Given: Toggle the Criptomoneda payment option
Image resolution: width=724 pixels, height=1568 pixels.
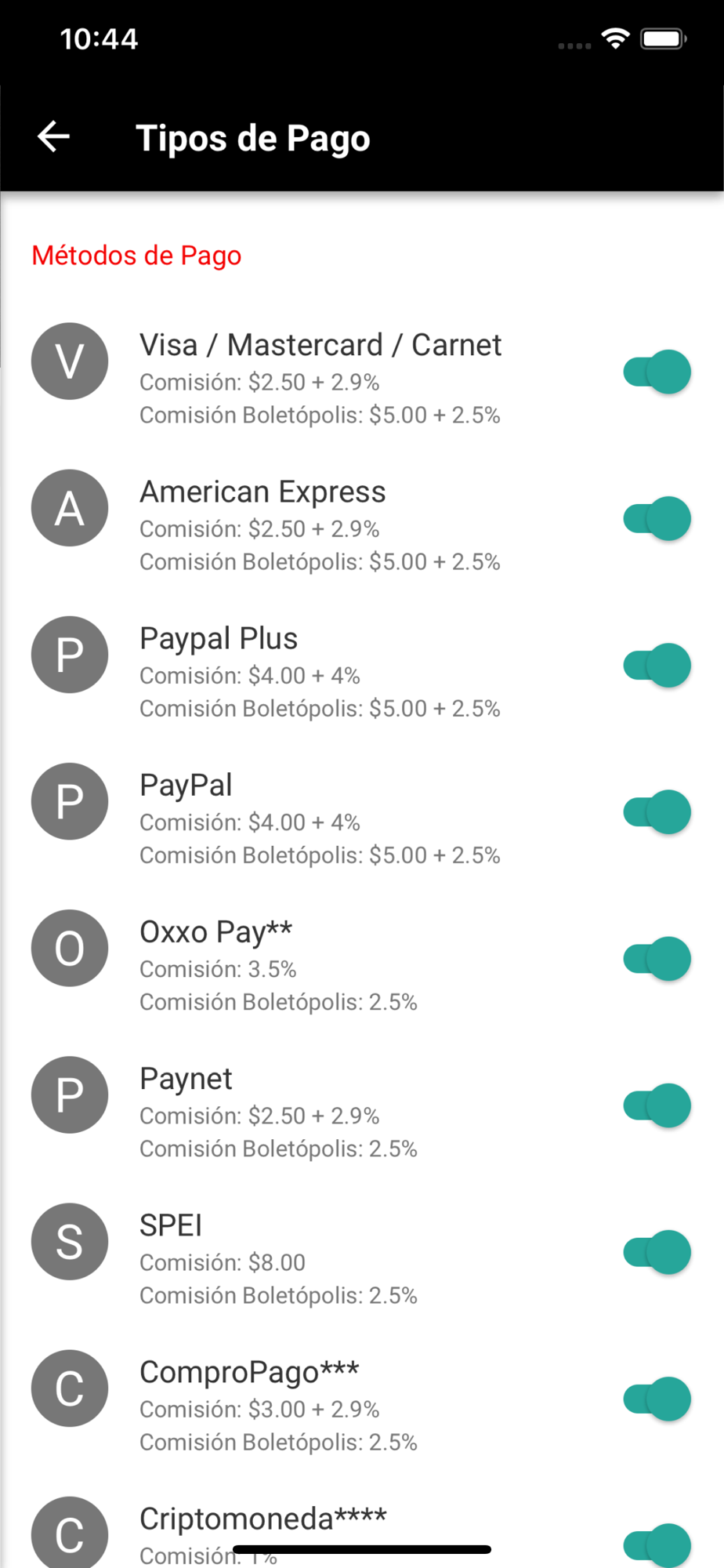Looking at the screenshot, I should (657, 1544).
